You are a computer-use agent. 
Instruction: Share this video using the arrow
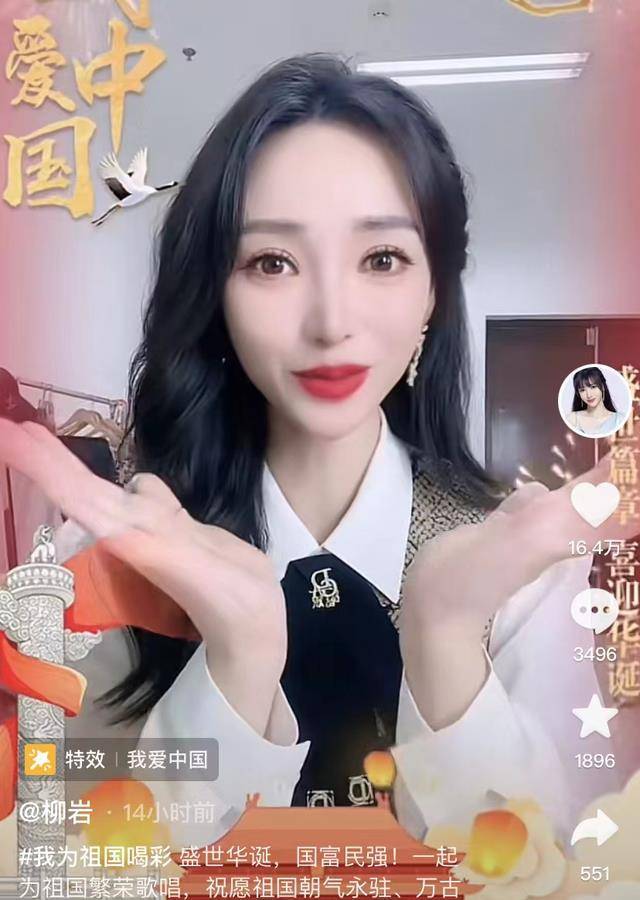coord(595,829)
